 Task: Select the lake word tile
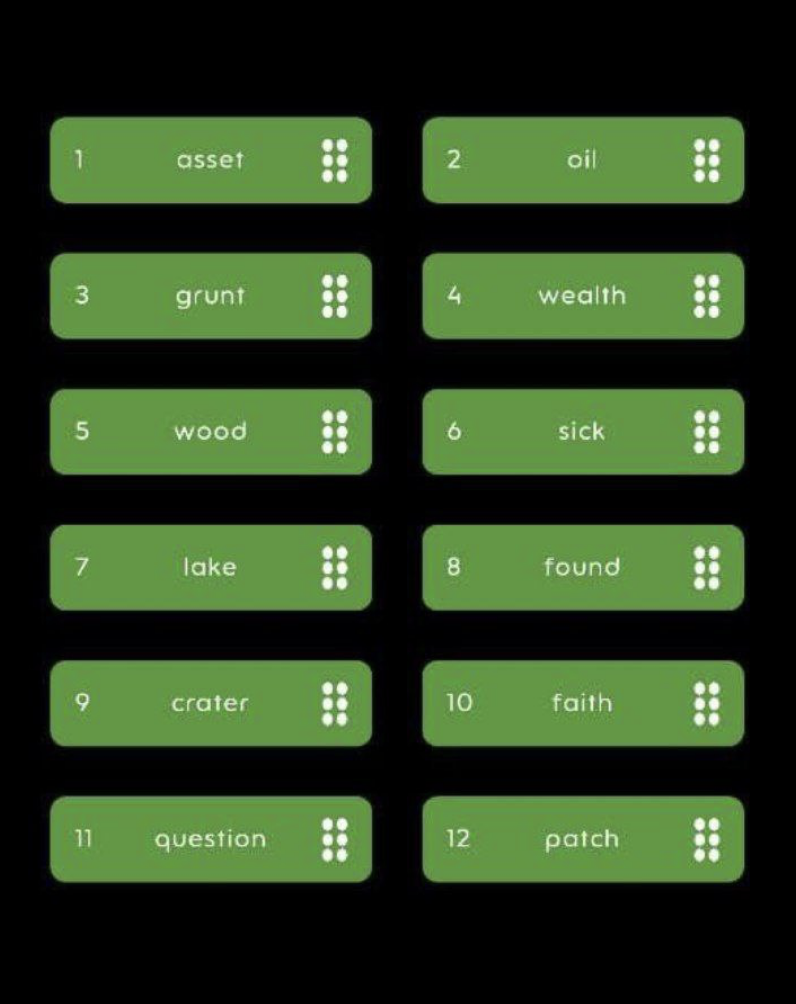point(210,567)
